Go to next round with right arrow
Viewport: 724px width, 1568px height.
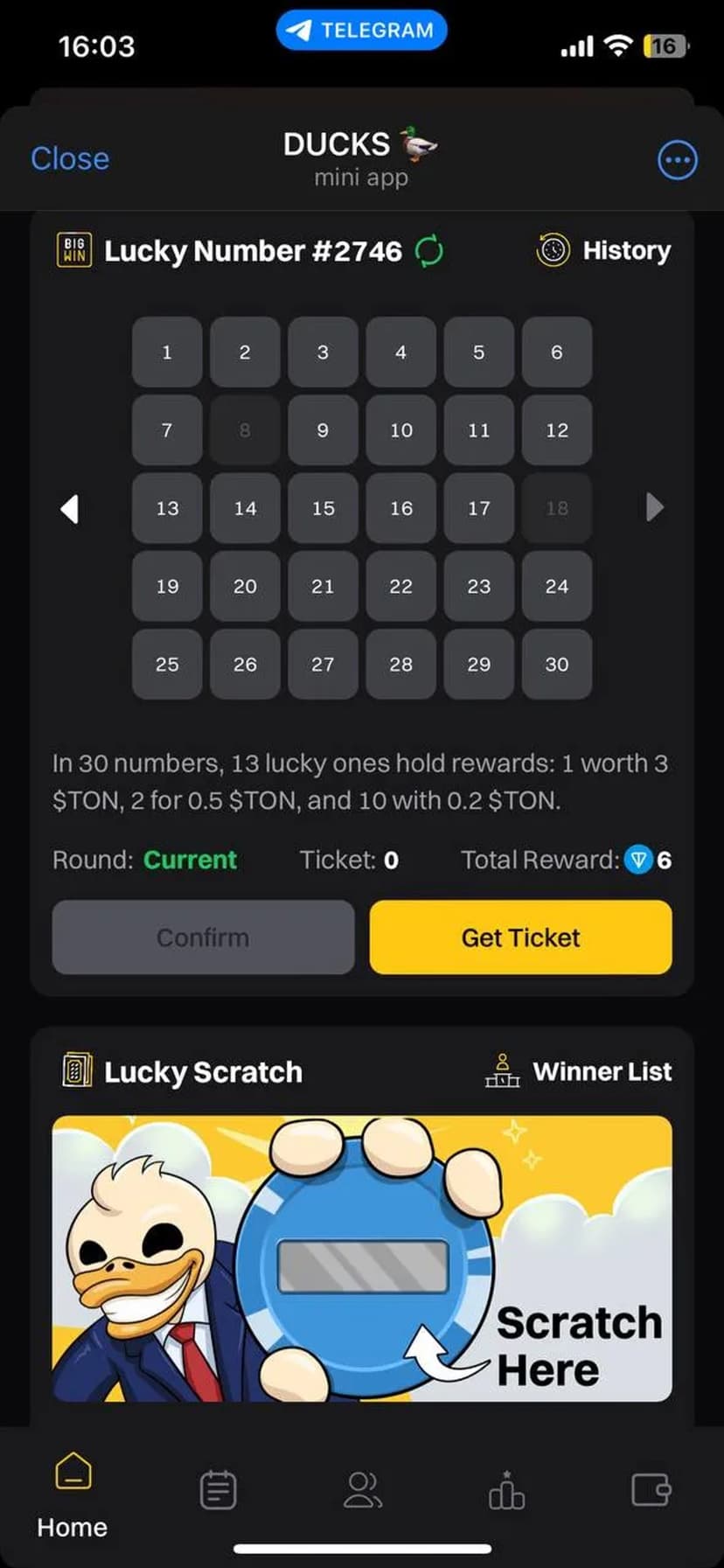(x=654, y=507)
